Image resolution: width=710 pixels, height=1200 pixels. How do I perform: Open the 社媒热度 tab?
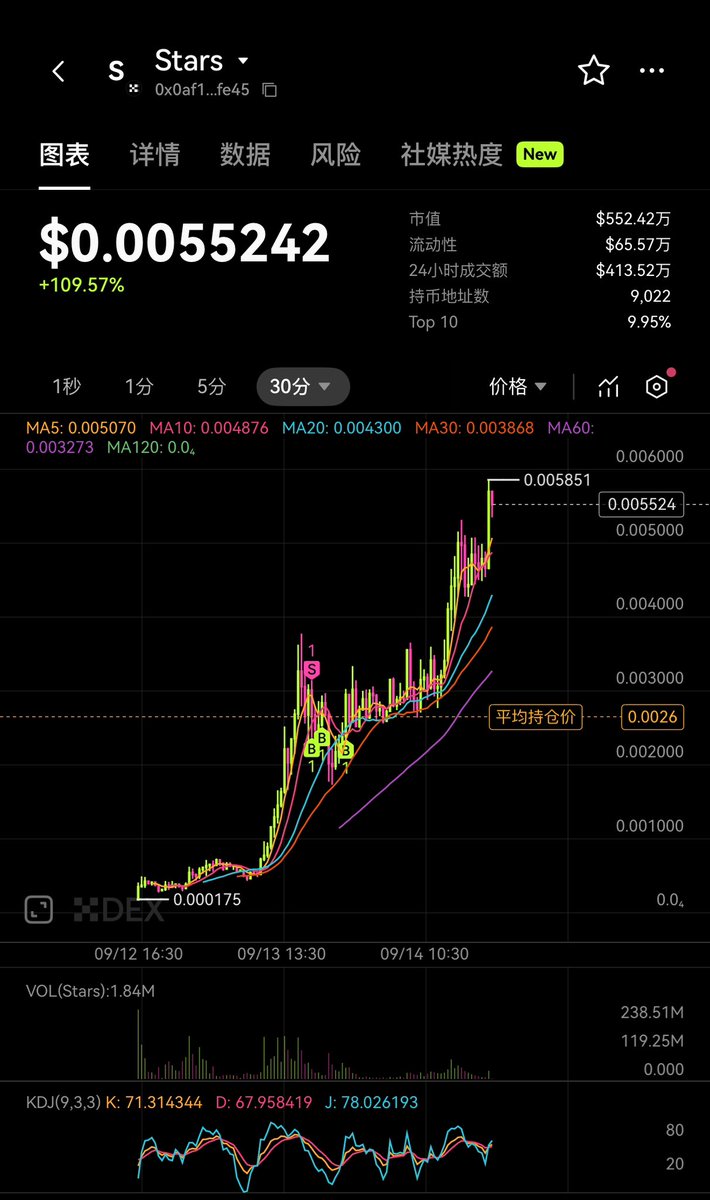point(451,154)
